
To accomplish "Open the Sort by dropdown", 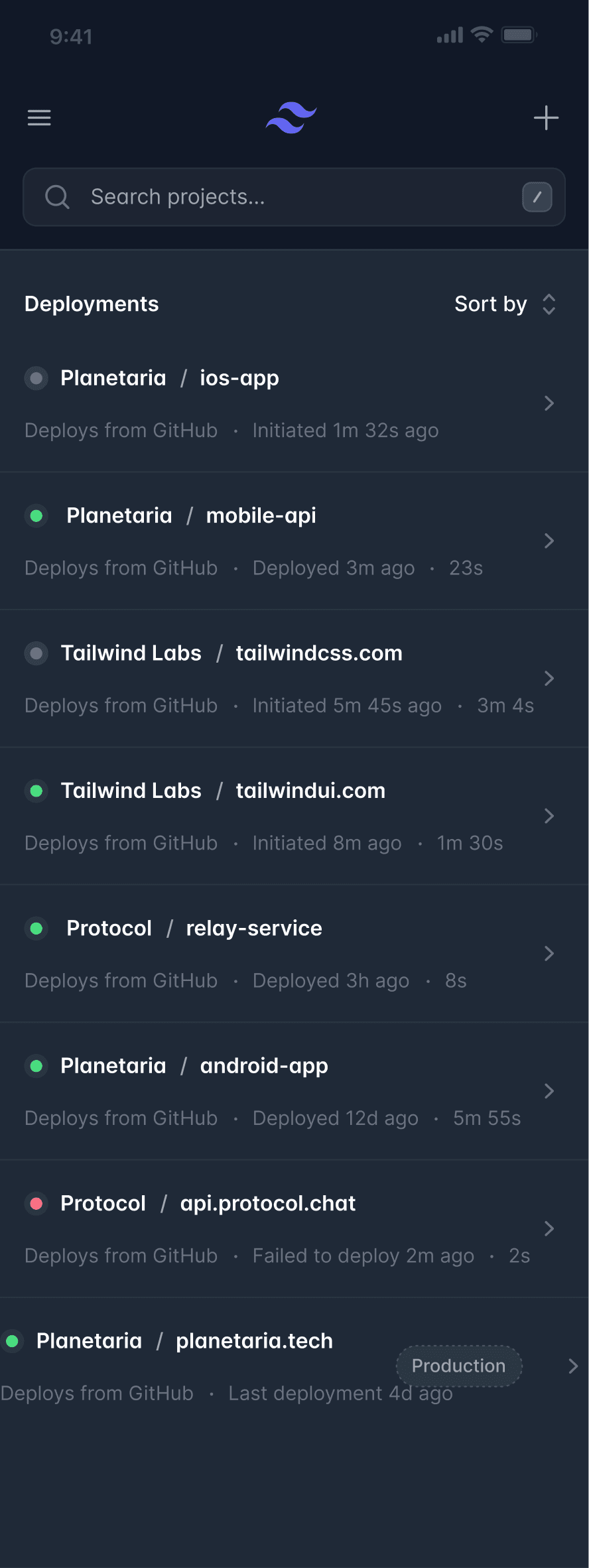I will [x=505, y=304].
